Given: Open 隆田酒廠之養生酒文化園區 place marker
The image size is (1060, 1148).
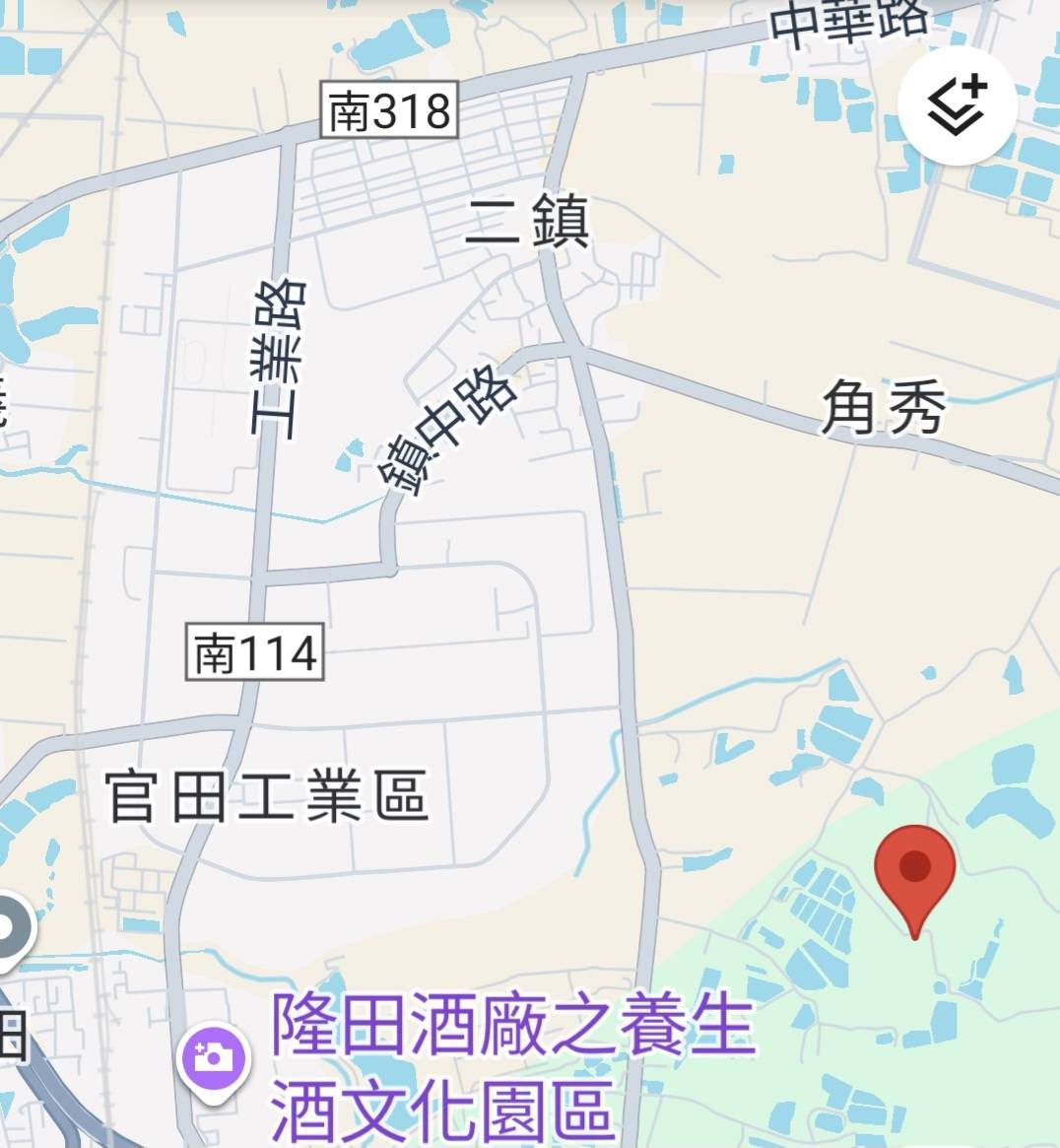Looking at the screenshot, I should [x=213, y=1059].
